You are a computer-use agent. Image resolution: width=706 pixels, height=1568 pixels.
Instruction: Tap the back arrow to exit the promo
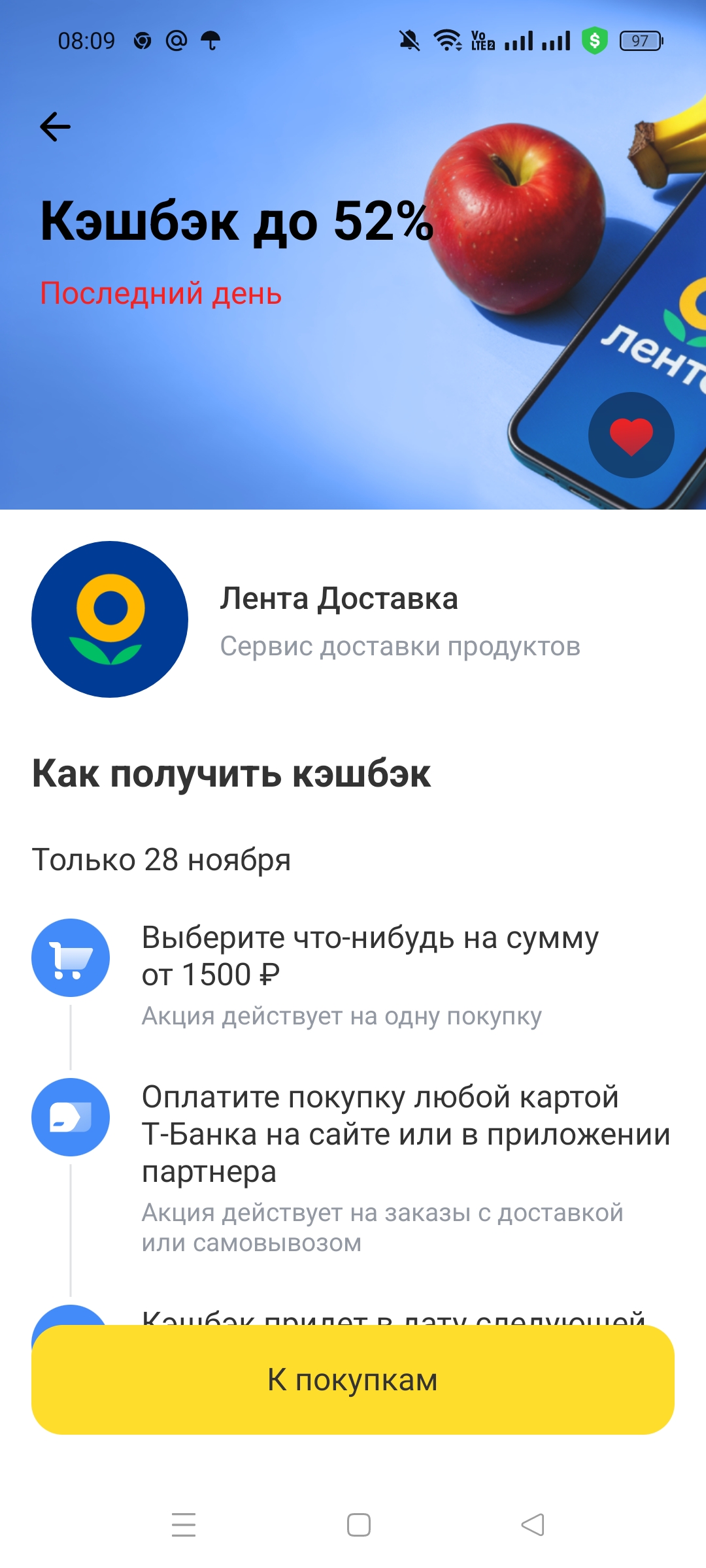coord(56,128)
